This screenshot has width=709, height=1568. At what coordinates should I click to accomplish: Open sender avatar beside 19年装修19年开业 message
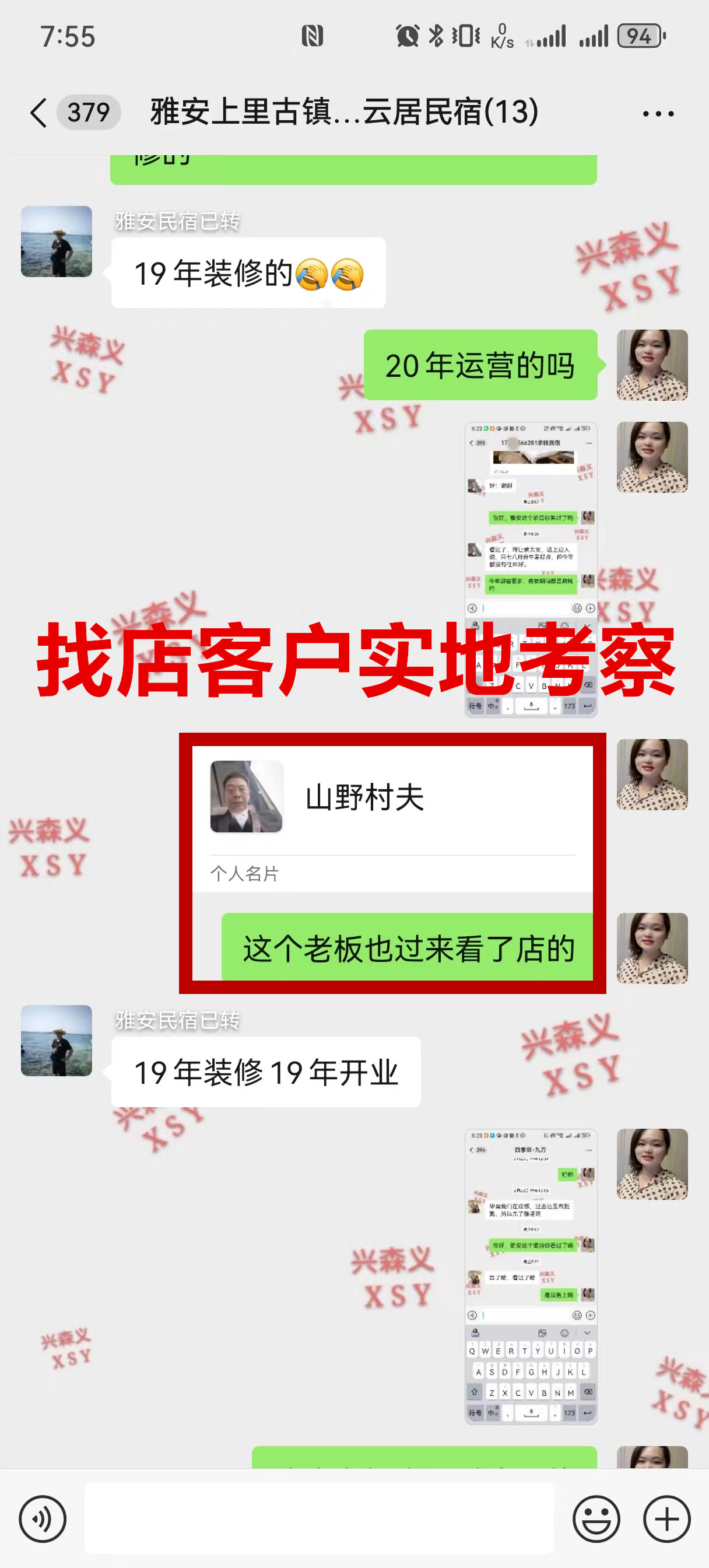57,1040
